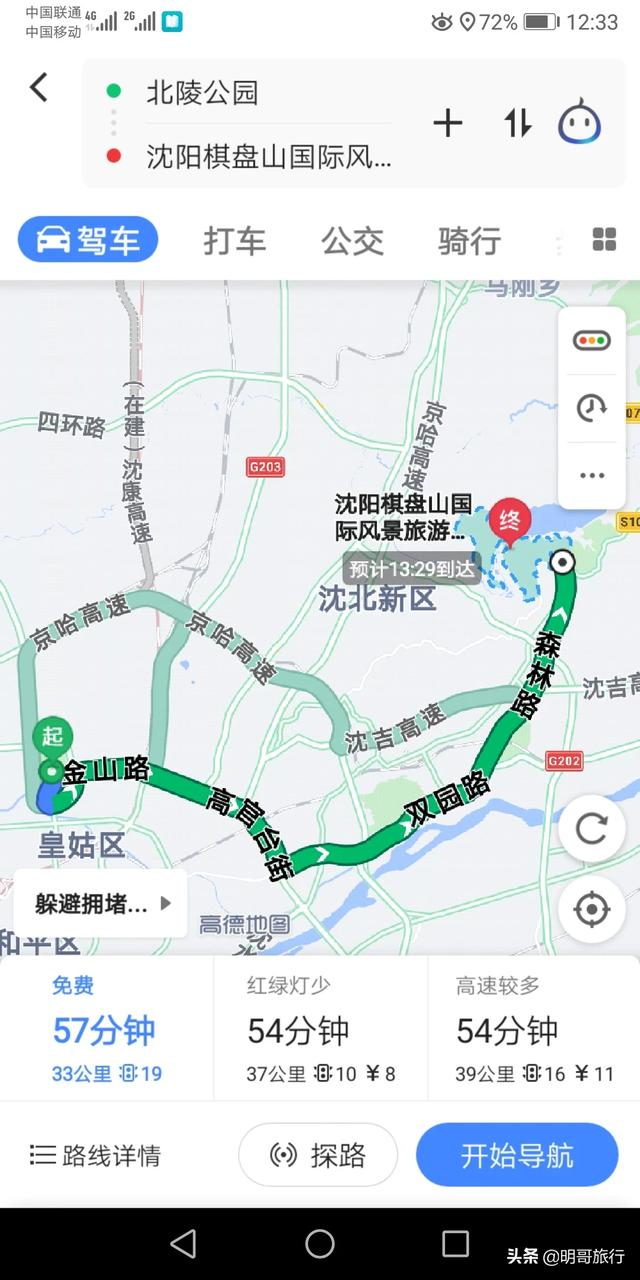Open the departure time clock option

[x=592, y=407]
